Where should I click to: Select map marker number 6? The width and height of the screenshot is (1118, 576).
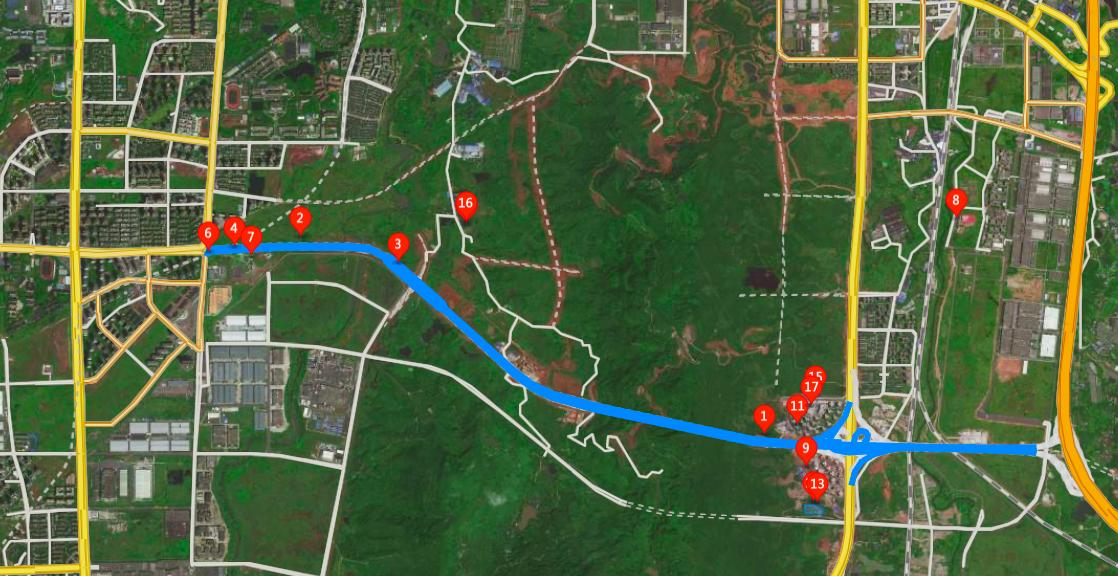point(208,234)
